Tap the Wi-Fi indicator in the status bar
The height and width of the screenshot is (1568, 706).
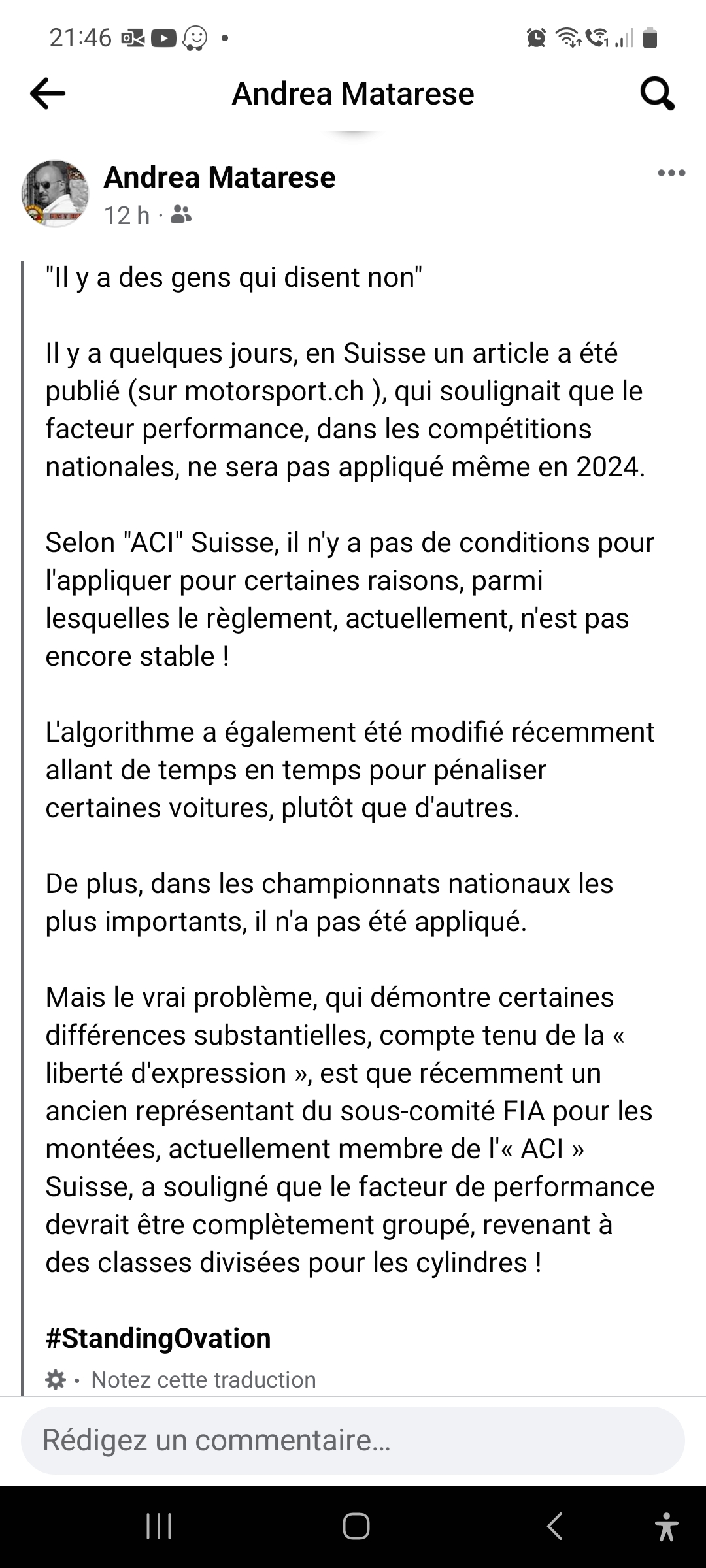pos(568,38)
